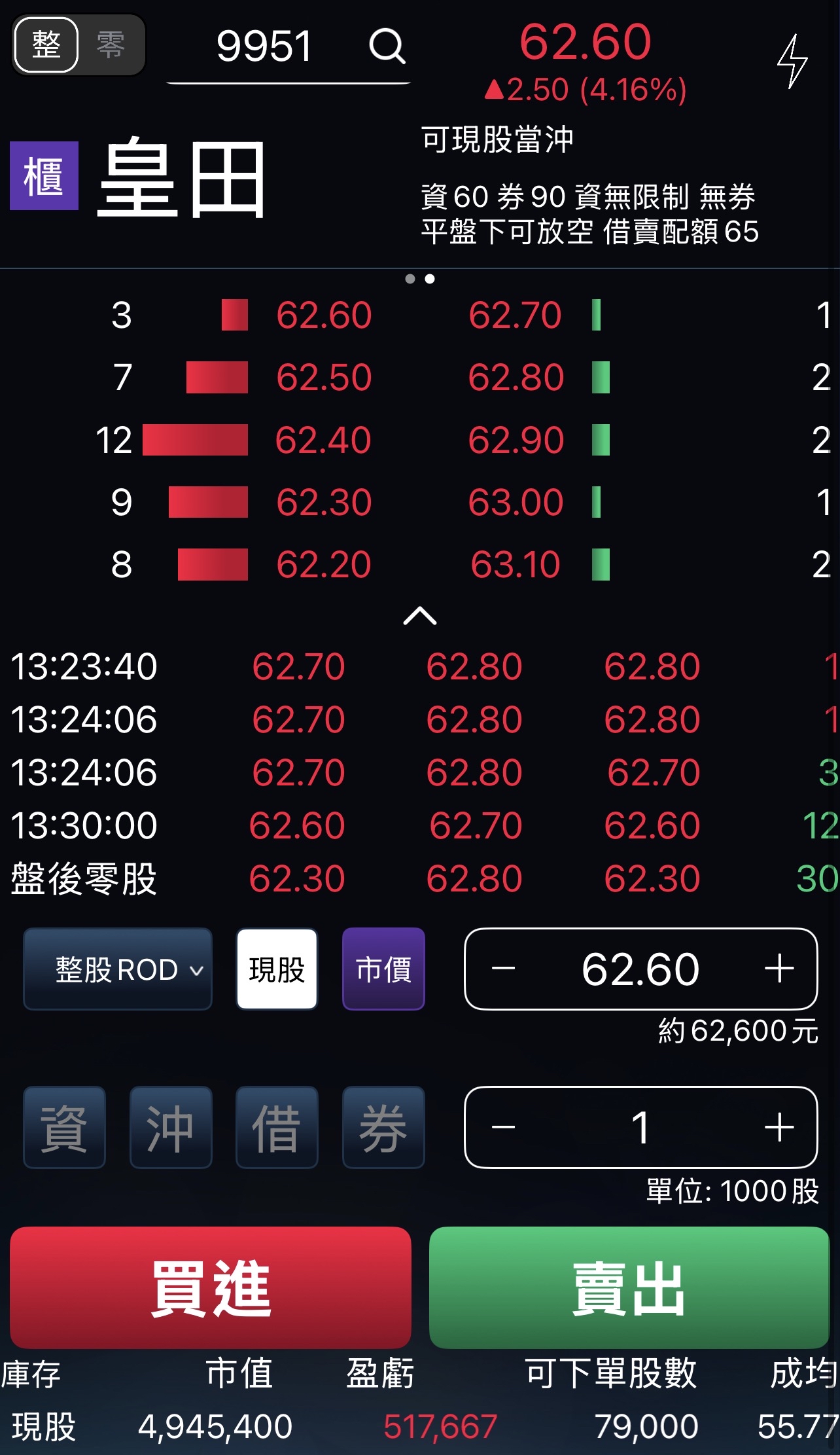This screenshot has height=1455, width=840.
Task: Pick the 62.50 bid price row
Action: tap(324, 378)
